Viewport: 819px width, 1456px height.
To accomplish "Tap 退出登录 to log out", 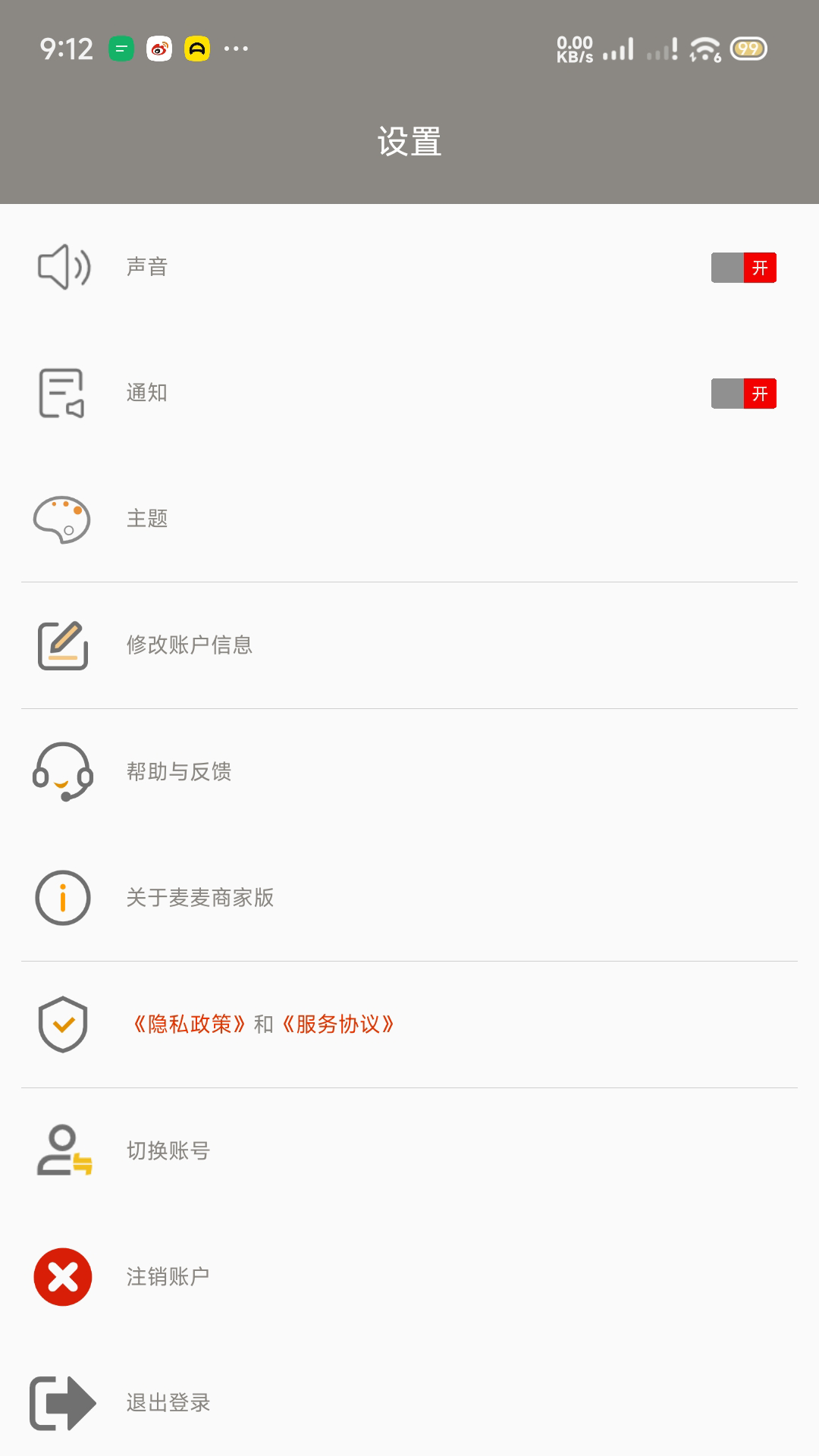I will [168, 1403].
